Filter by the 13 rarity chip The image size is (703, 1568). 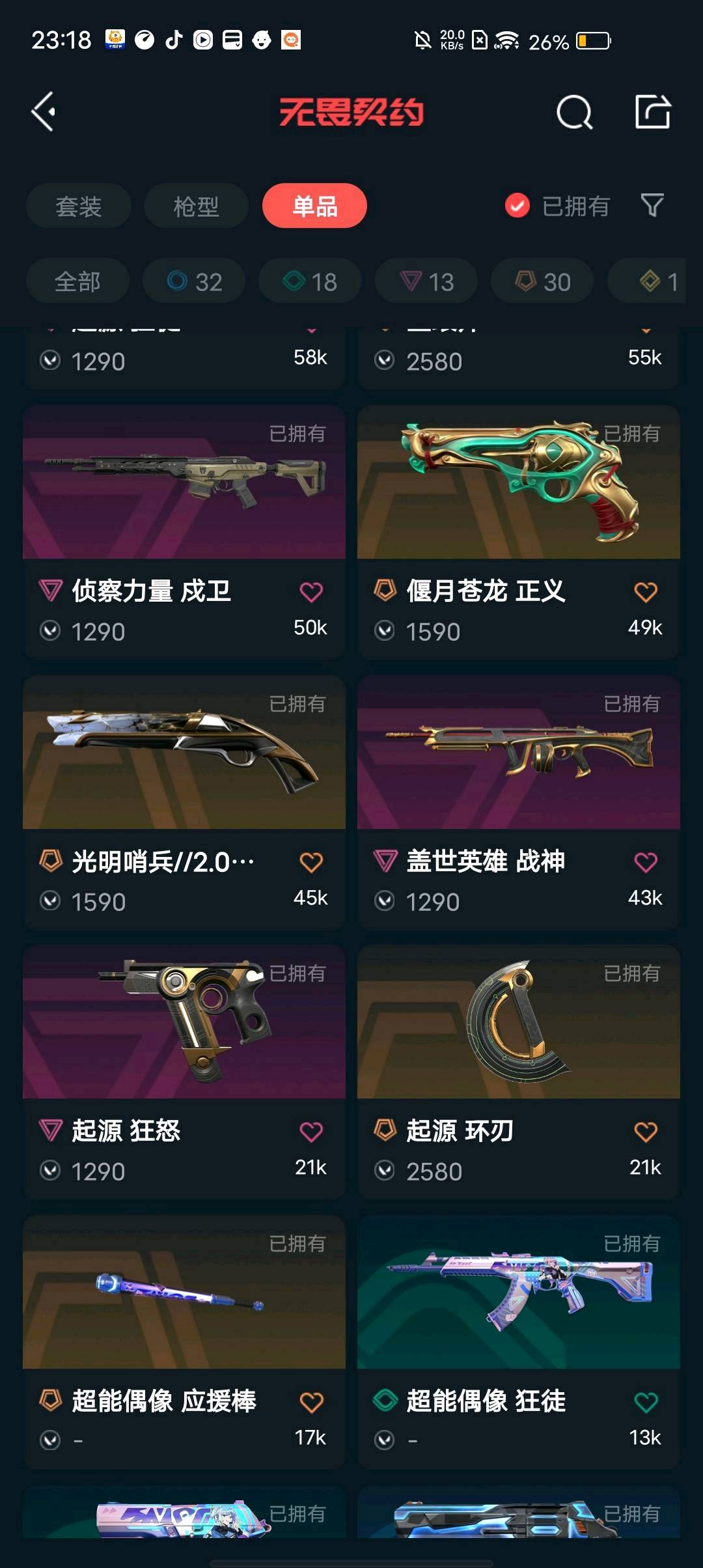426,281
